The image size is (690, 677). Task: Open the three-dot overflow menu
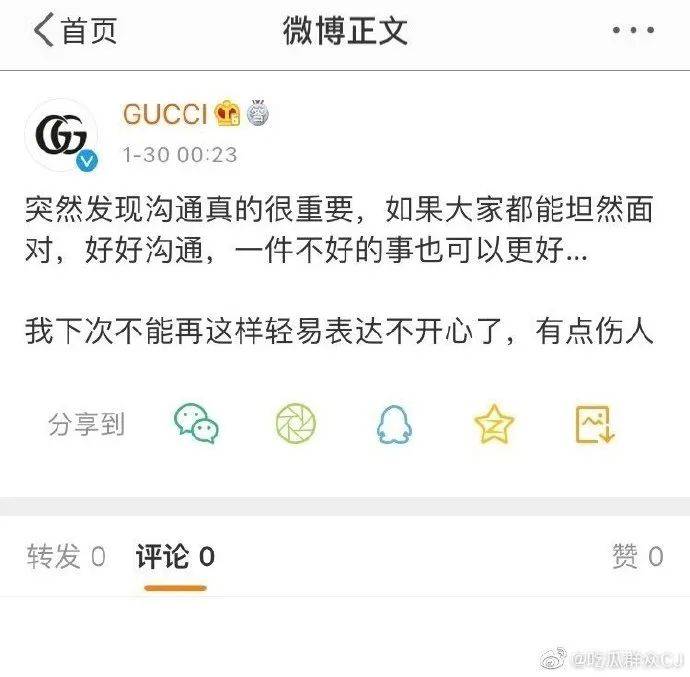click(x=633, y=31)
